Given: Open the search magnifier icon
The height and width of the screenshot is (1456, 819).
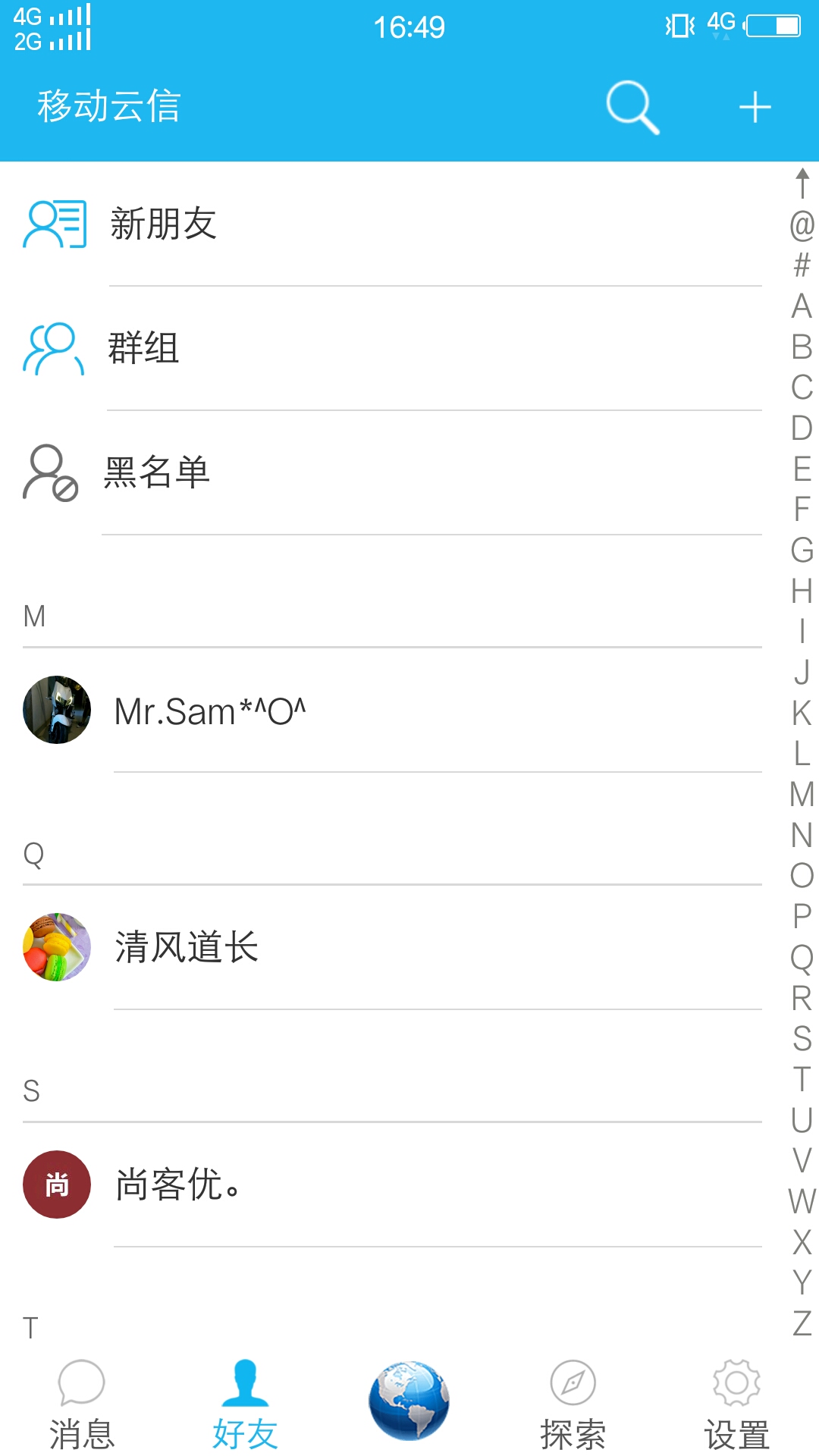Looking at the screenshot, I should point(632,107).
